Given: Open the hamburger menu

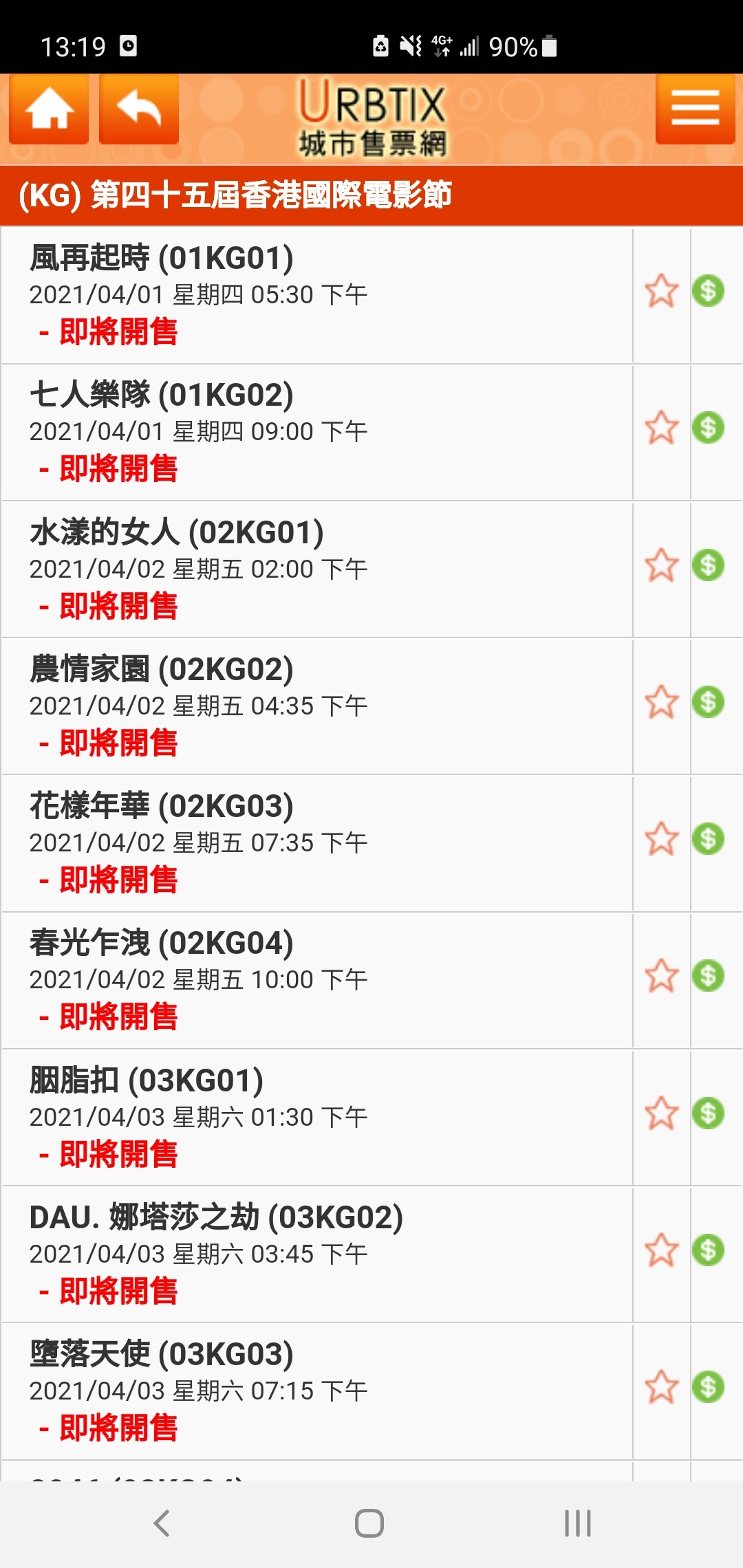Looking at the screenshot, I should click(695, 110).
